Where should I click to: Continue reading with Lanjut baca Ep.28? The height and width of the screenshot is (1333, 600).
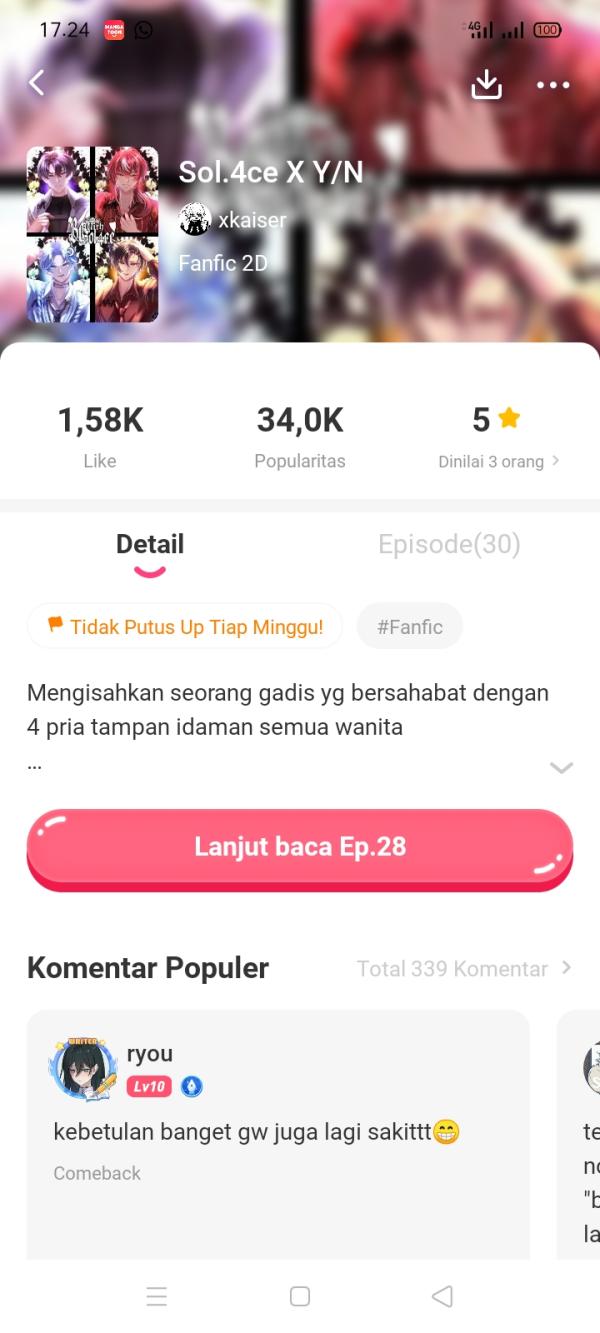click(300, 847)
